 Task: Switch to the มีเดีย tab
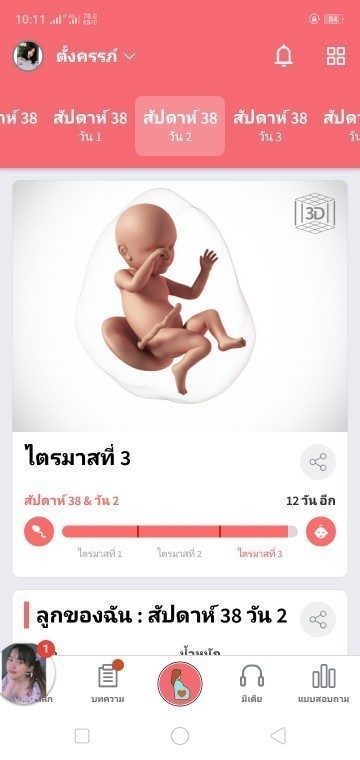coord(252,682)
